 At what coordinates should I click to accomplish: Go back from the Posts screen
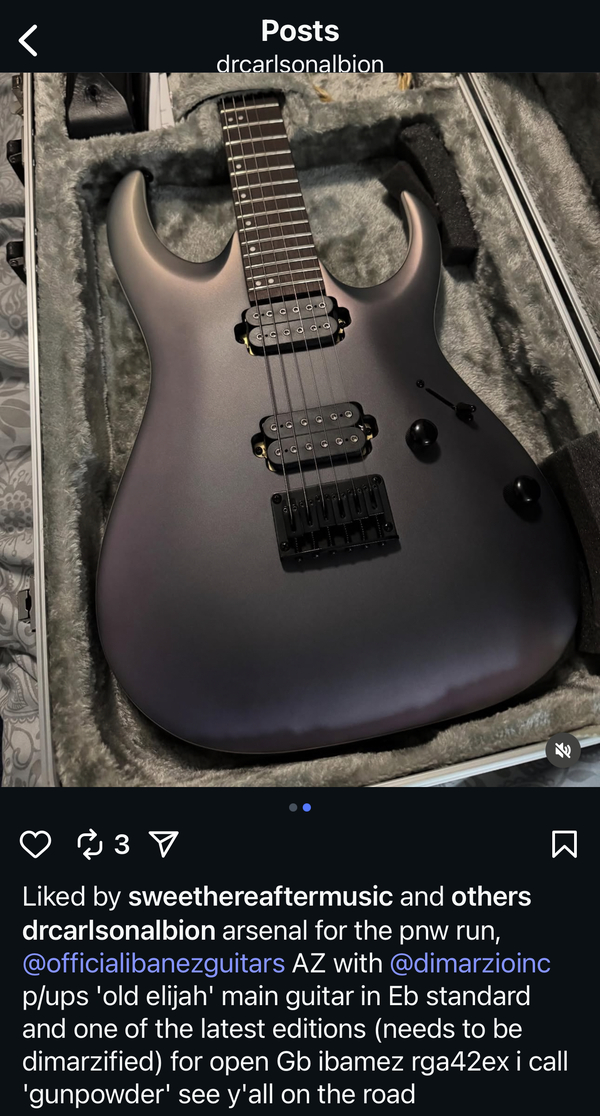(28, 41)
